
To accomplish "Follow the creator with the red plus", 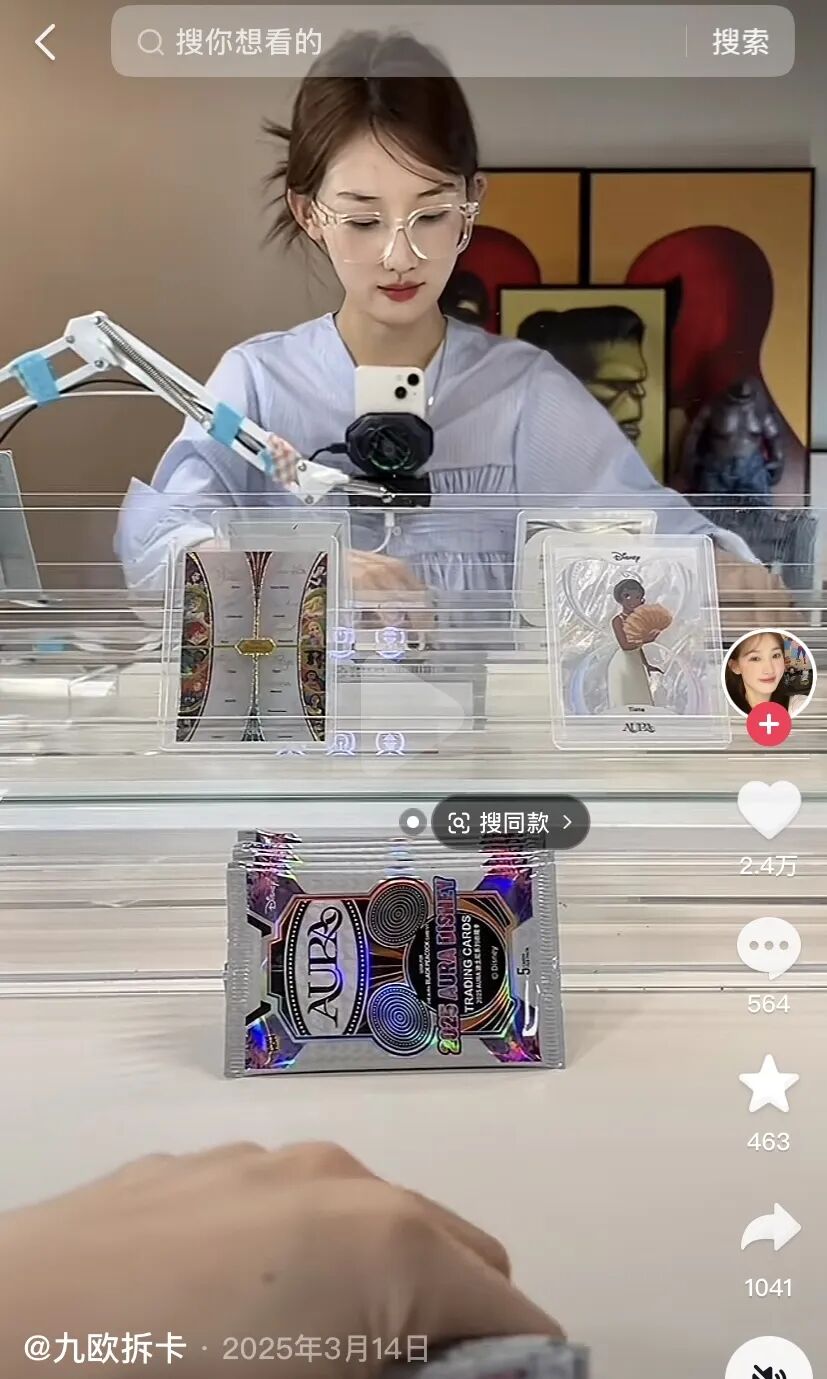I will point(768,725).
